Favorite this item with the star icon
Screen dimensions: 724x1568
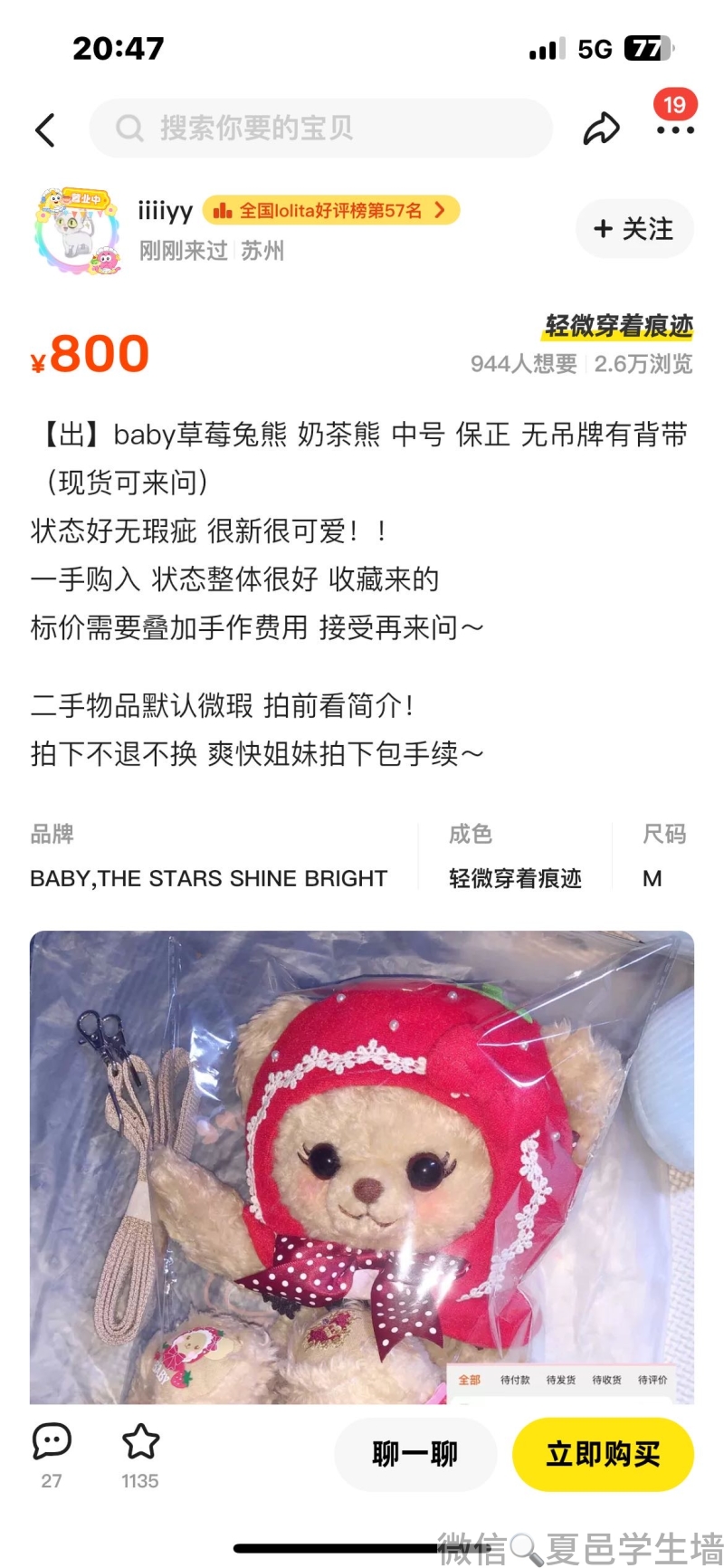point(140,1441)
